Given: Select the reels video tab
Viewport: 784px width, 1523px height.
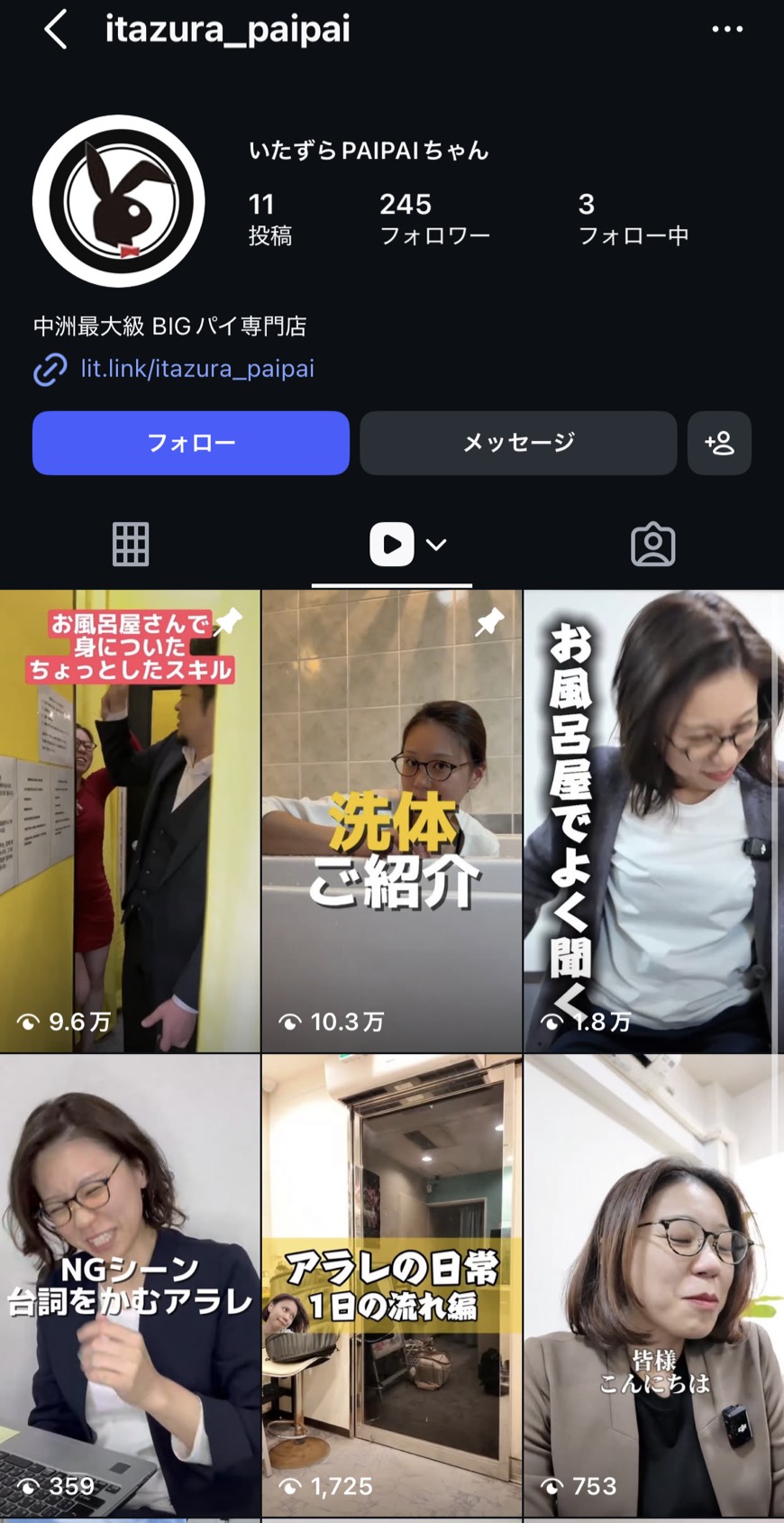Looking at the screenshot, I should coord(393,545).
